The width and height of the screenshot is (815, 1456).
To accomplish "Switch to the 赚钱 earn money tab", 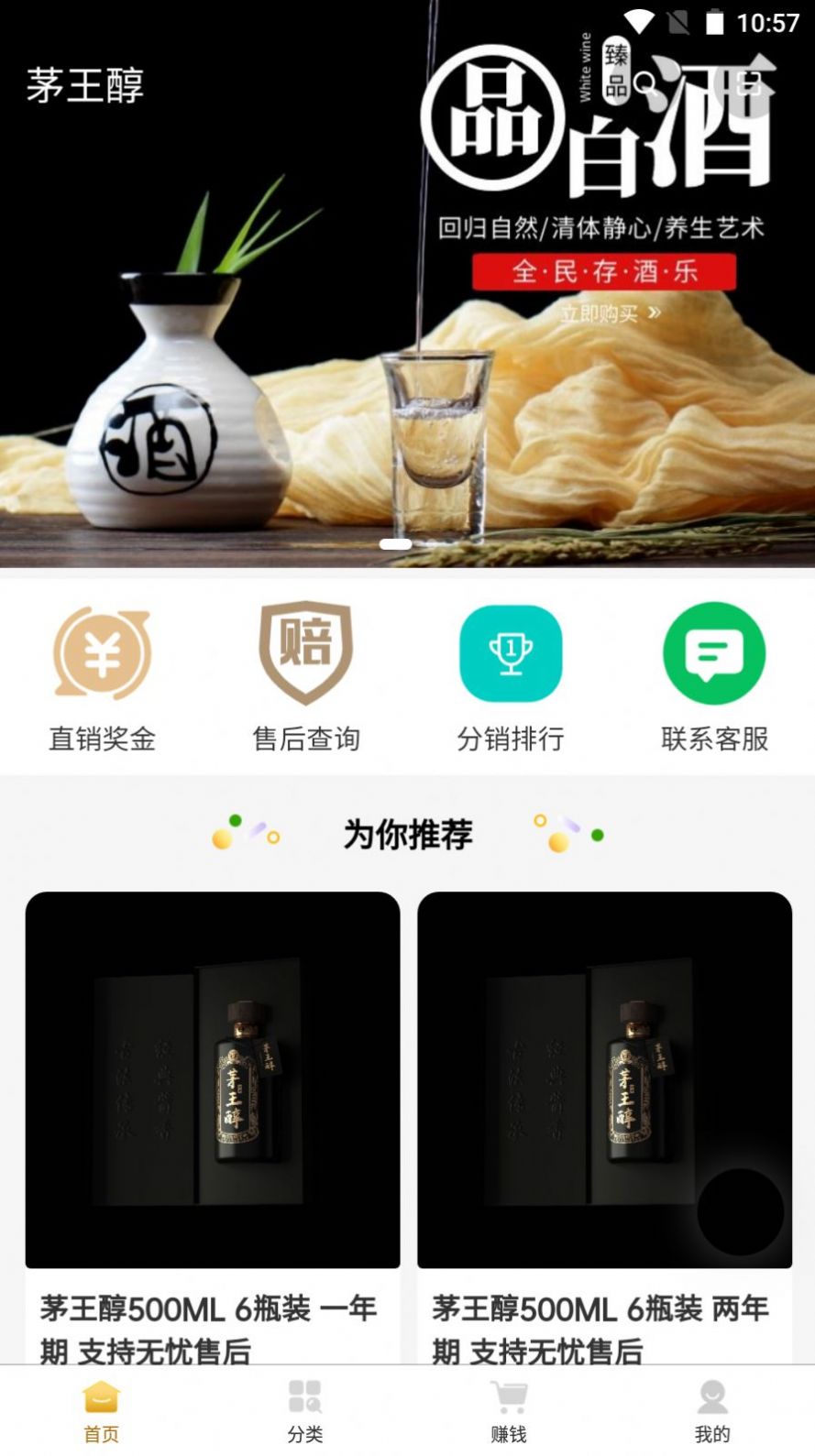I will click(x=509, y=1411).
